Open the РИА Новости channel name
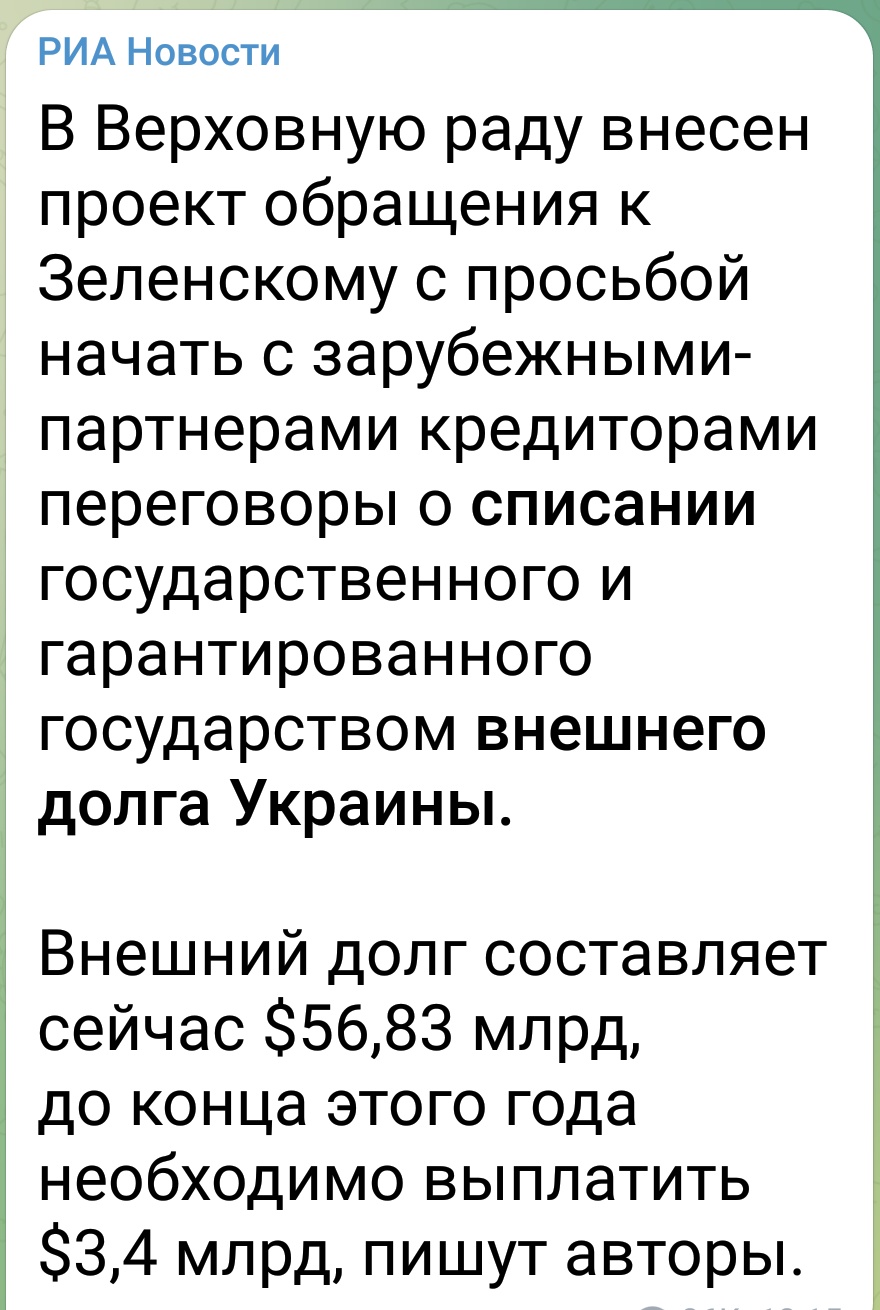880x1310 pixels. [x=160, y=51]
